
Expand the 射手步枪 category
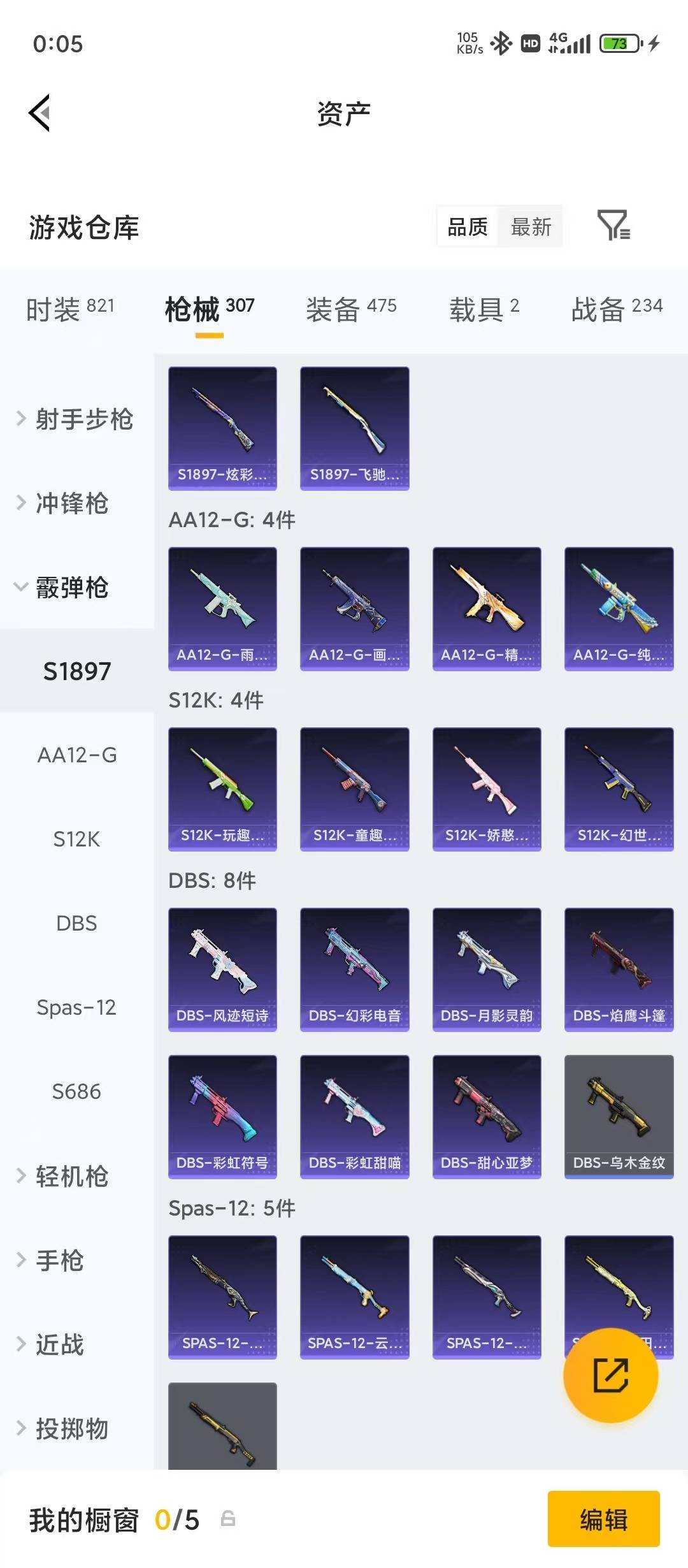coord(86,419)
